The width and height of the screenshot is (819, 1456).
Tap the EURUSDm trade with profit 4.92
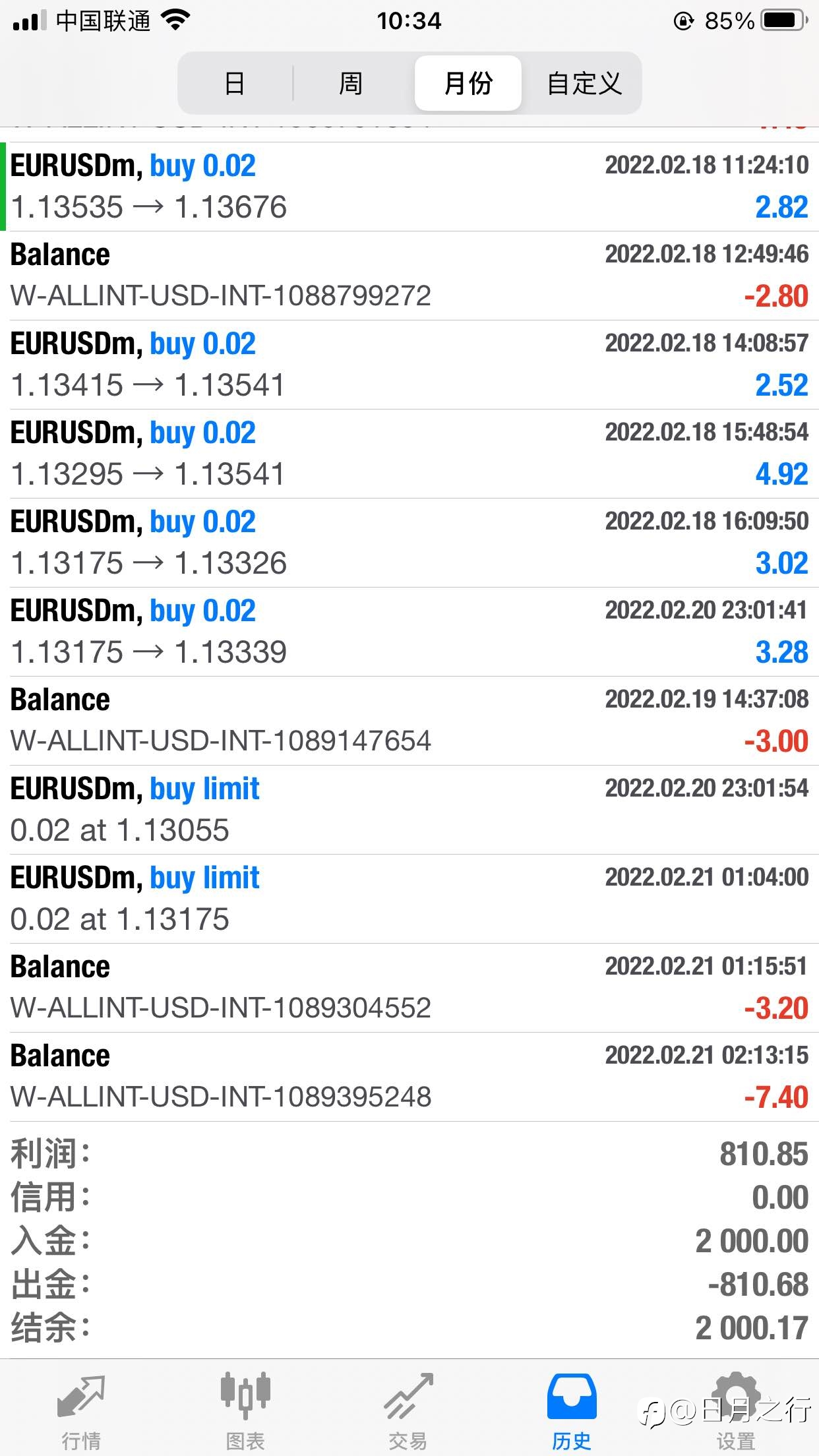pos(409,454)
